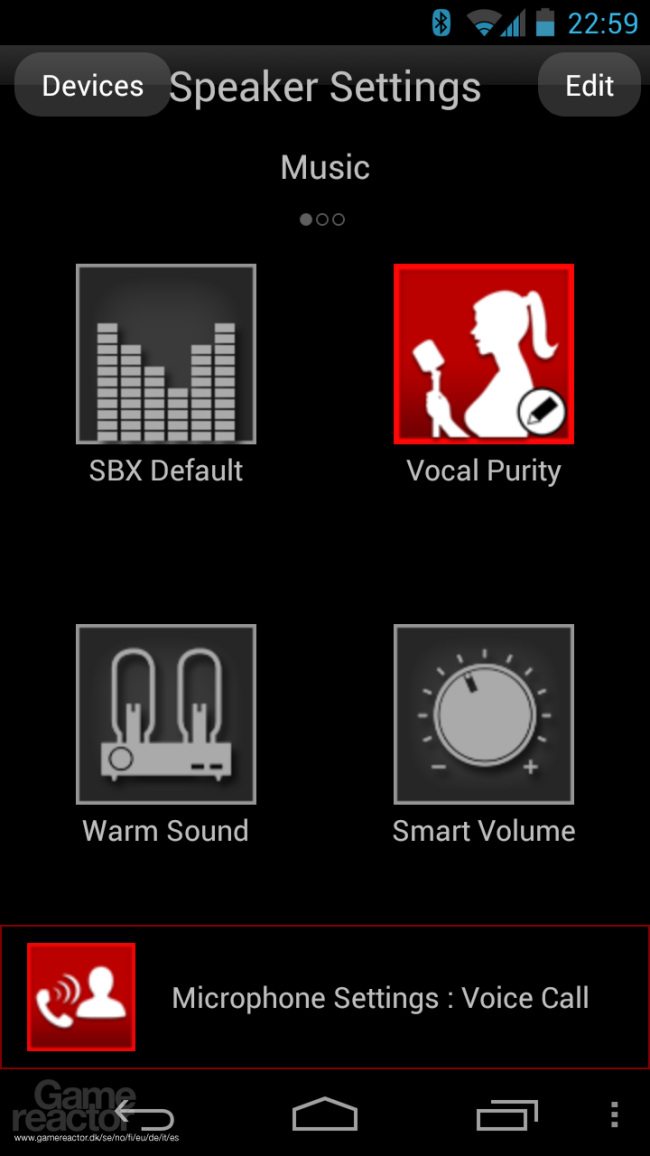Open the recent apps view
The image size is (650, 1156).
tap(507, 1115)
